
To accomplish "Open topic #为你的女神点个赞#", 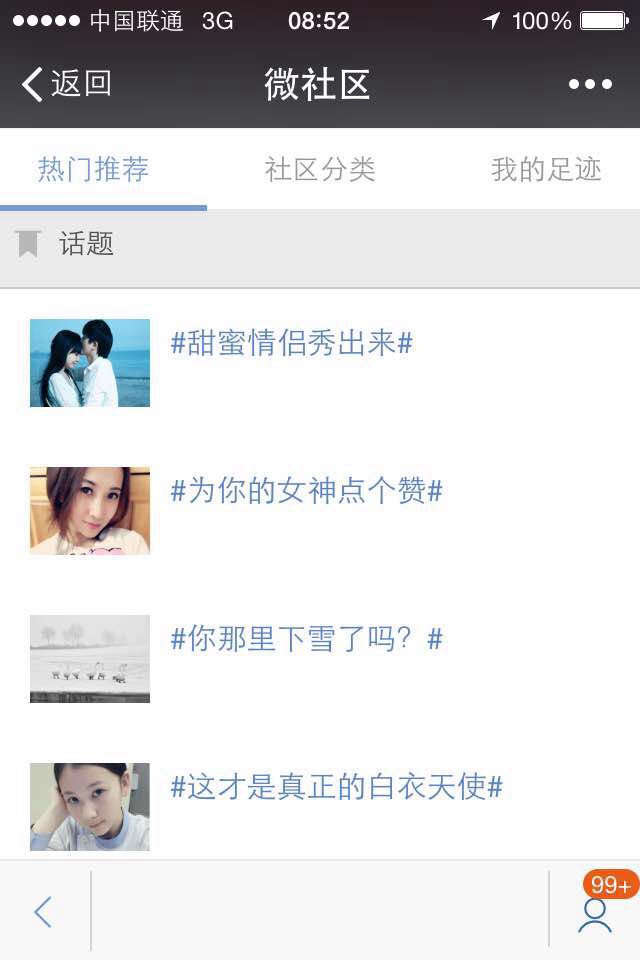I will 306,491.
